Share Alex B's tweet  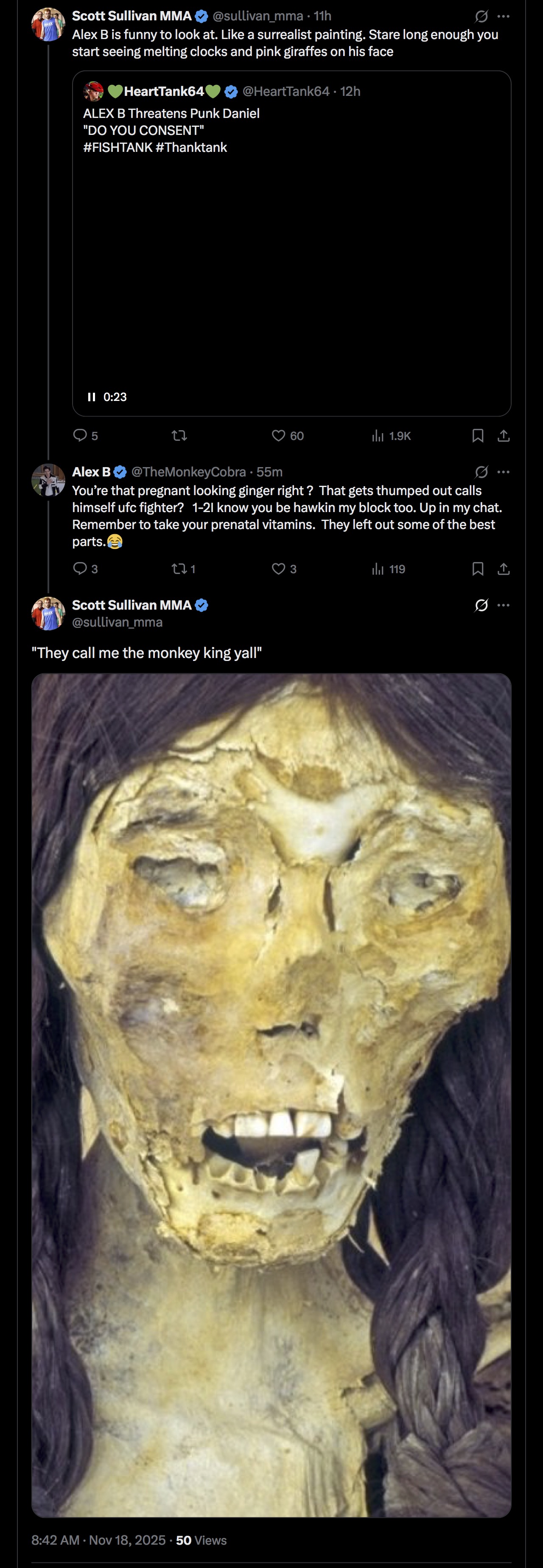504,568
